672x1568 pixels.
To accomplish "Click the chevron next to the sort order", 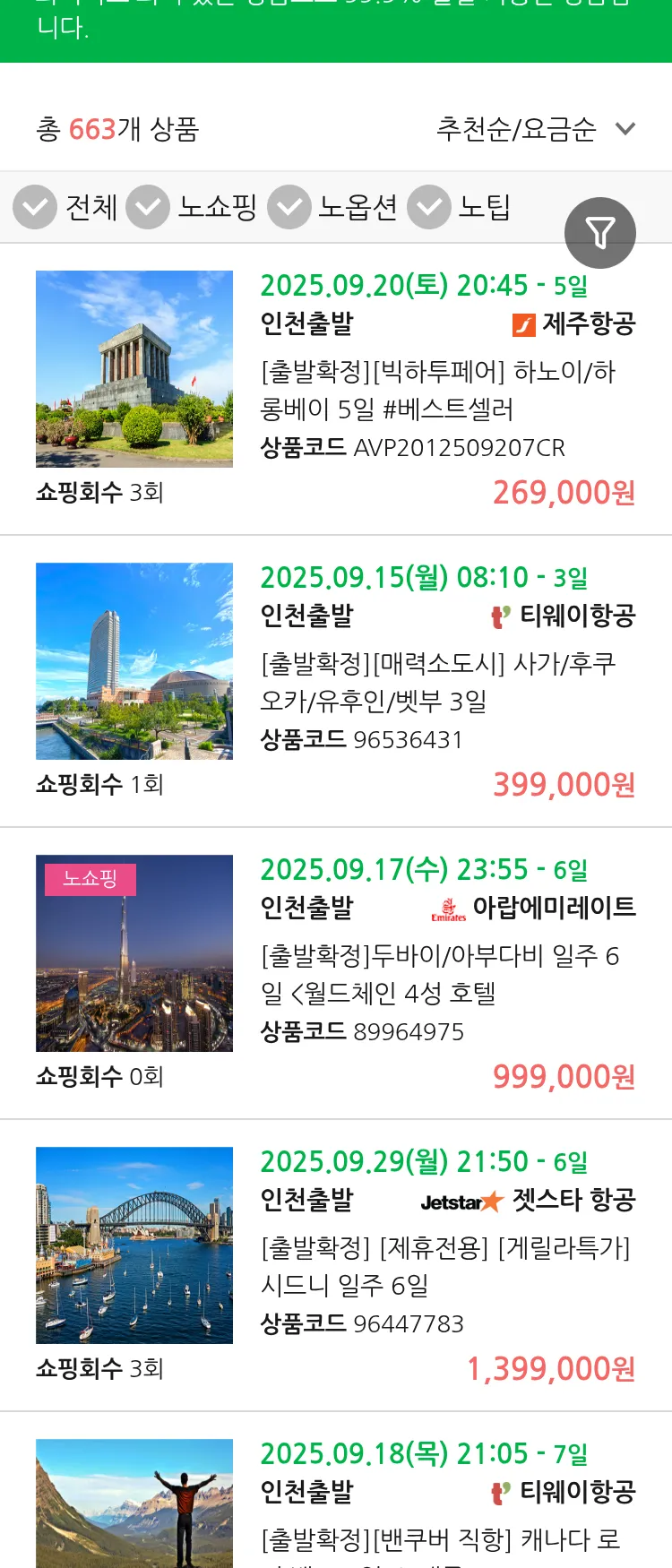I will coord(625,129).
